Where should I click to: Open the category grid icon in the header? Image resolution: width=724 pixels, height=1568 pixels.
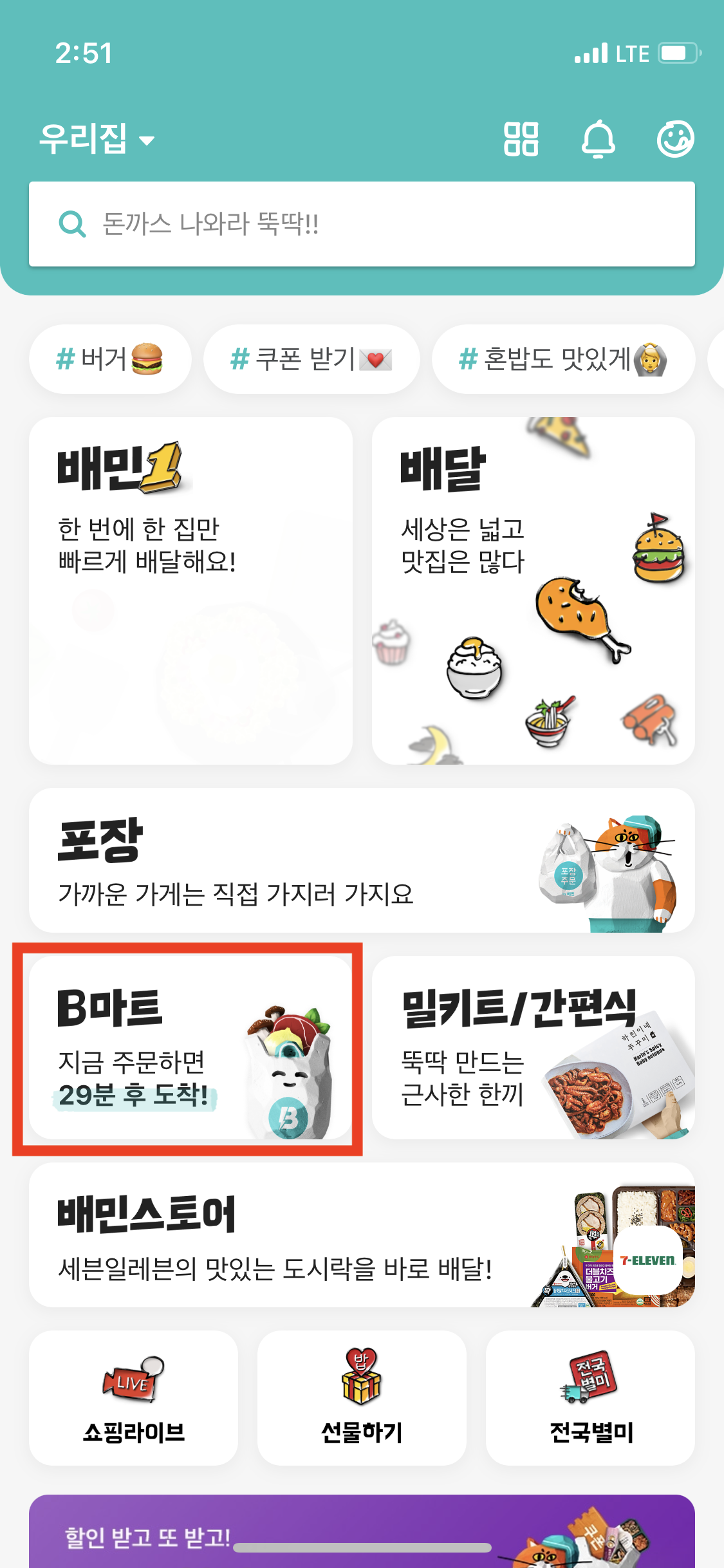pyautogui.click(x=521, y=138)
